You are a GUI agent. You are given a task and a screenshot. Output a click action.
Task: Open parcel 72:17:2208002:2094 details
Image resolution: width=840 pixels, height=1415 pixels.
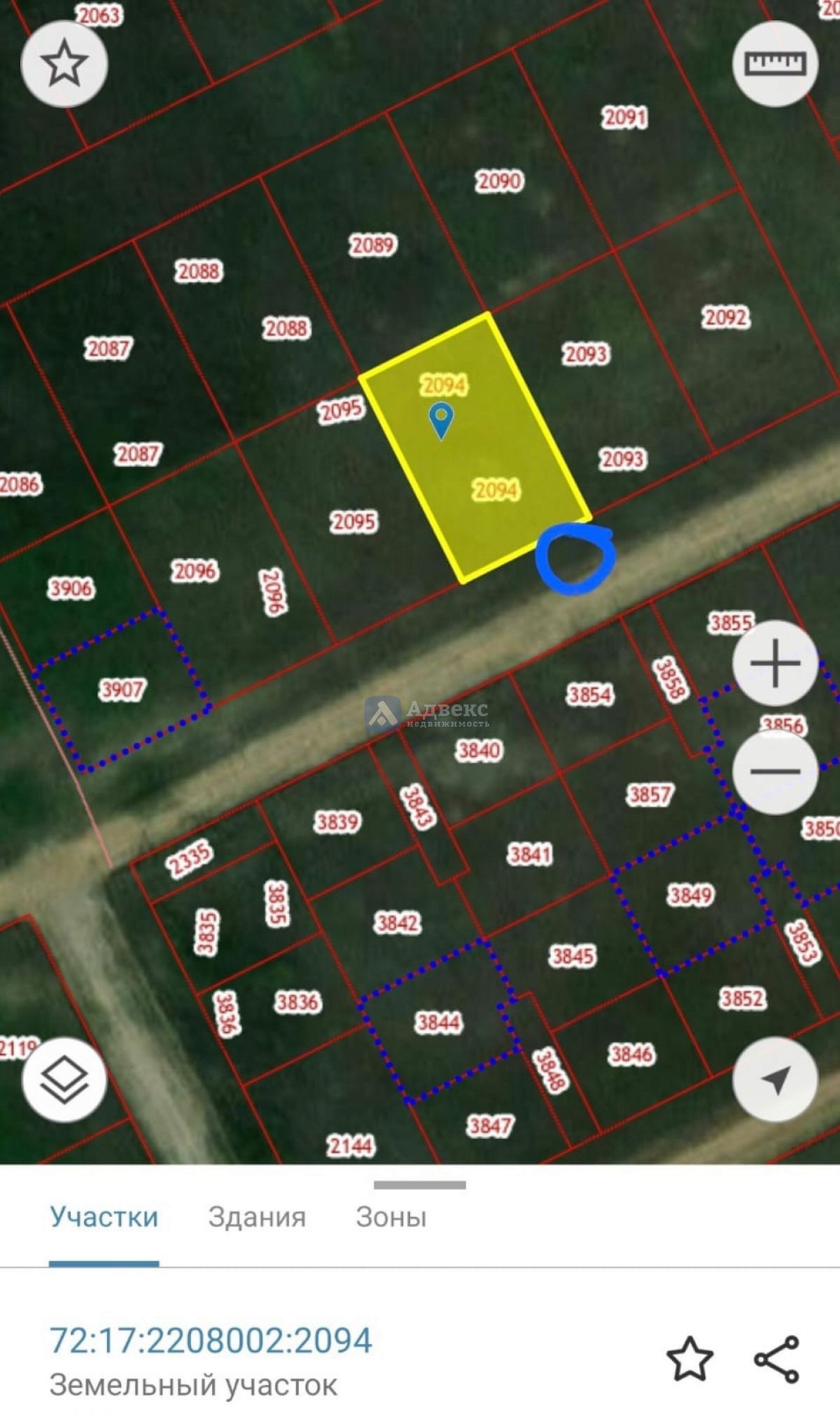pos(211,1340)
